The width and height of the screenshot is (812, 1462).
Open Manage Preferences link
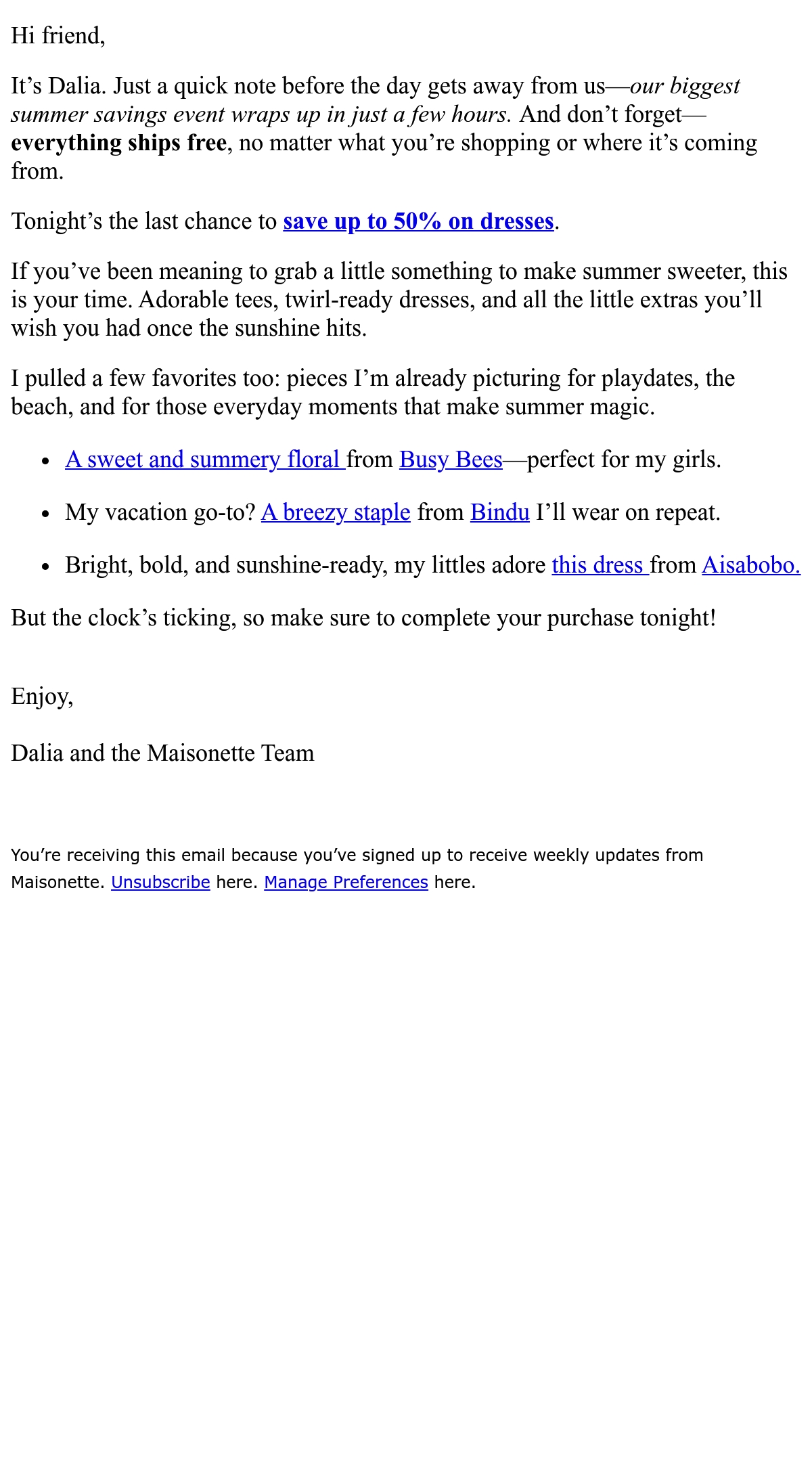click(346, 883)
